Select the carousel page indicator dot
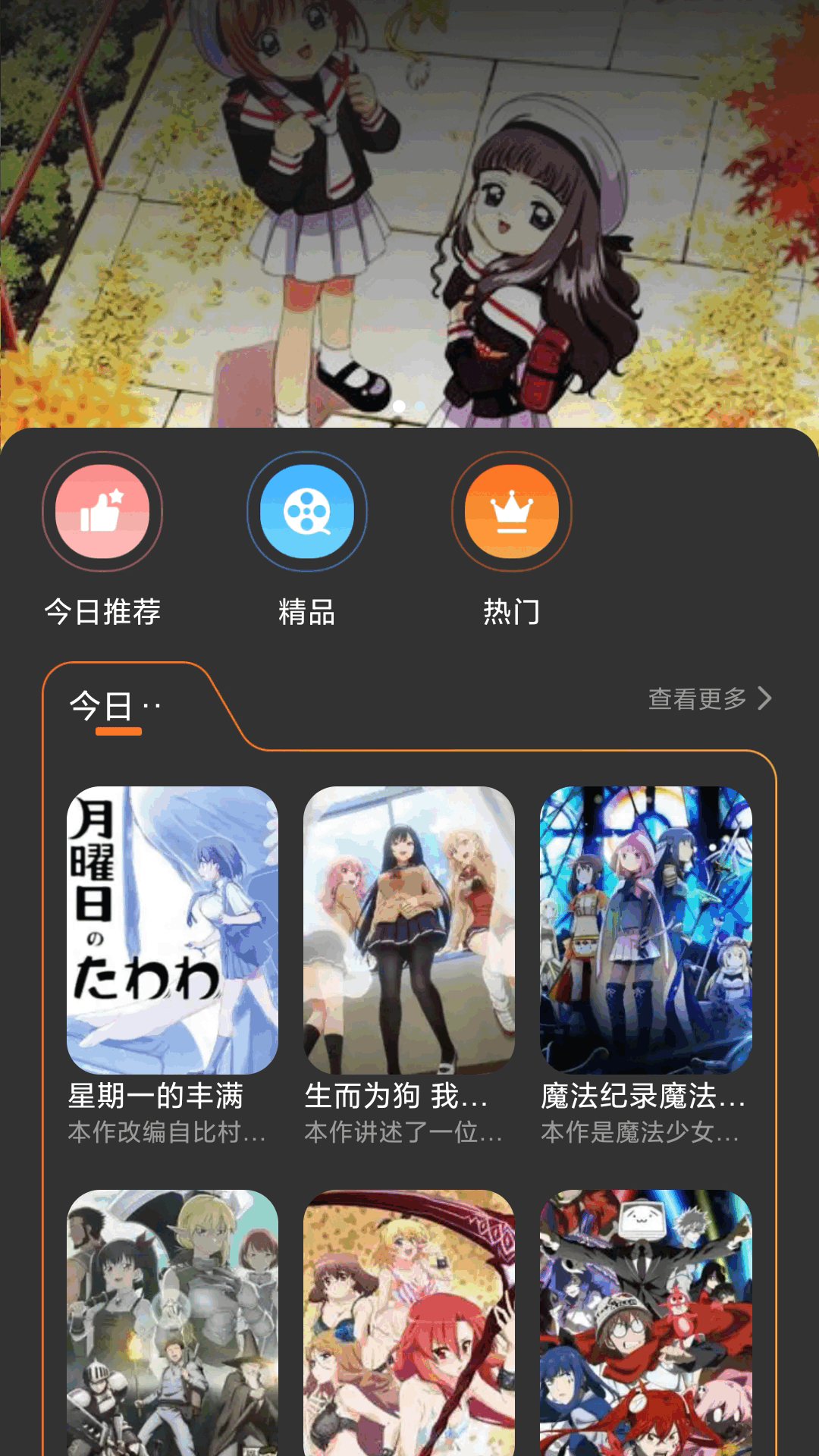 coord(402,407)
